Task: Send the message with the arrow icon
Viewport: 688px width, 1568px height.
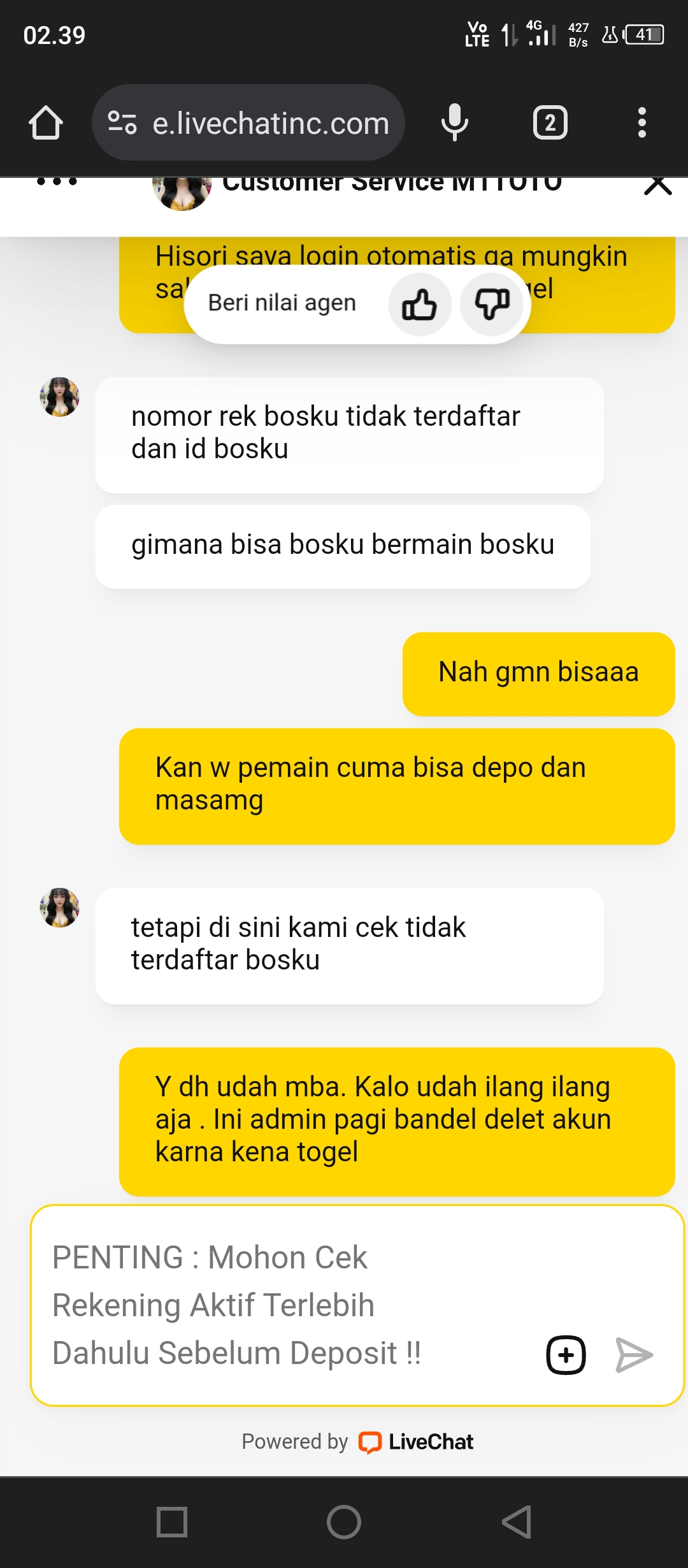Action: pos(634,1354)
